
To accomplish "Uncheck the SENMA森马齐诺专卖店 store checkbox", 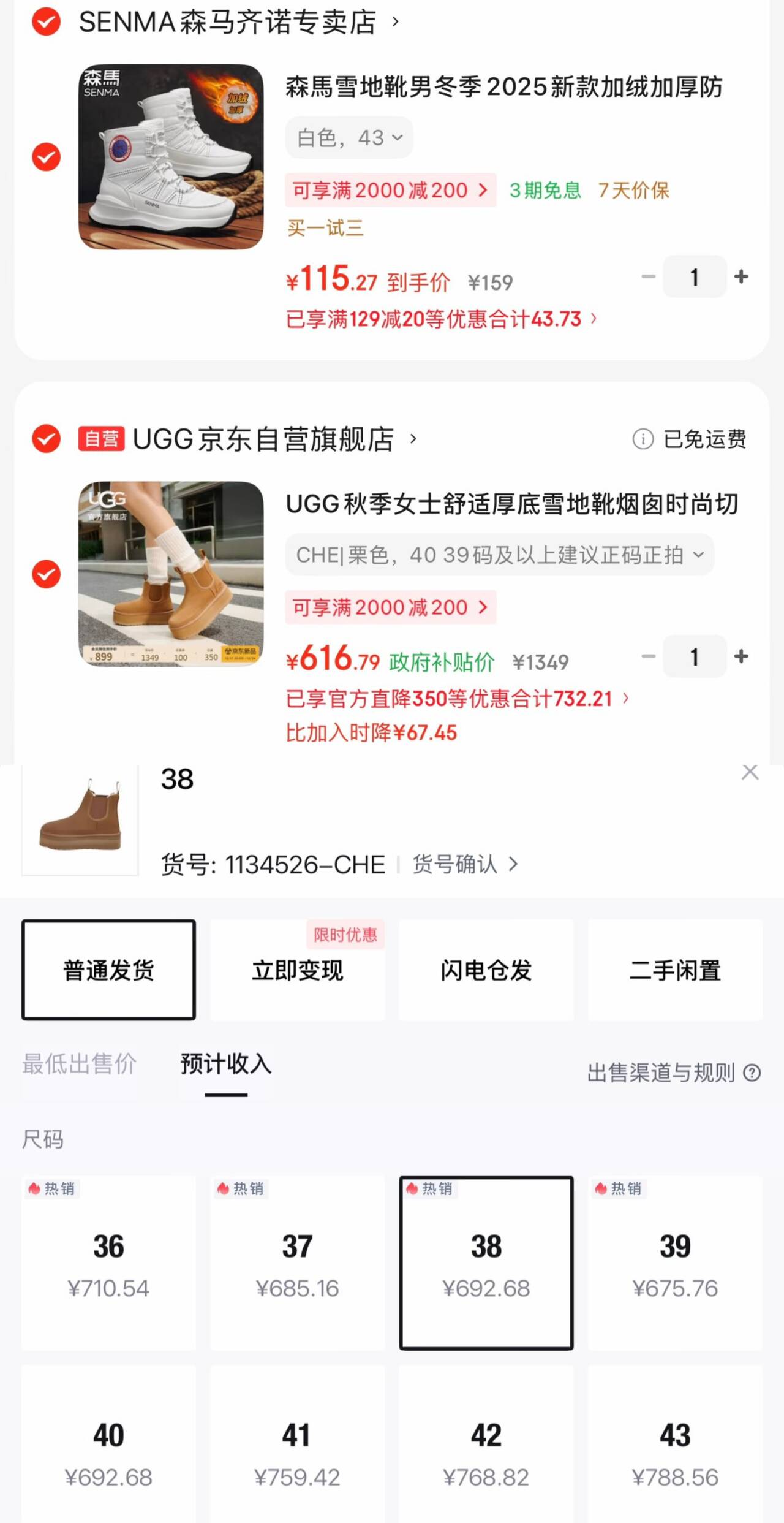I will coord(46,22).
